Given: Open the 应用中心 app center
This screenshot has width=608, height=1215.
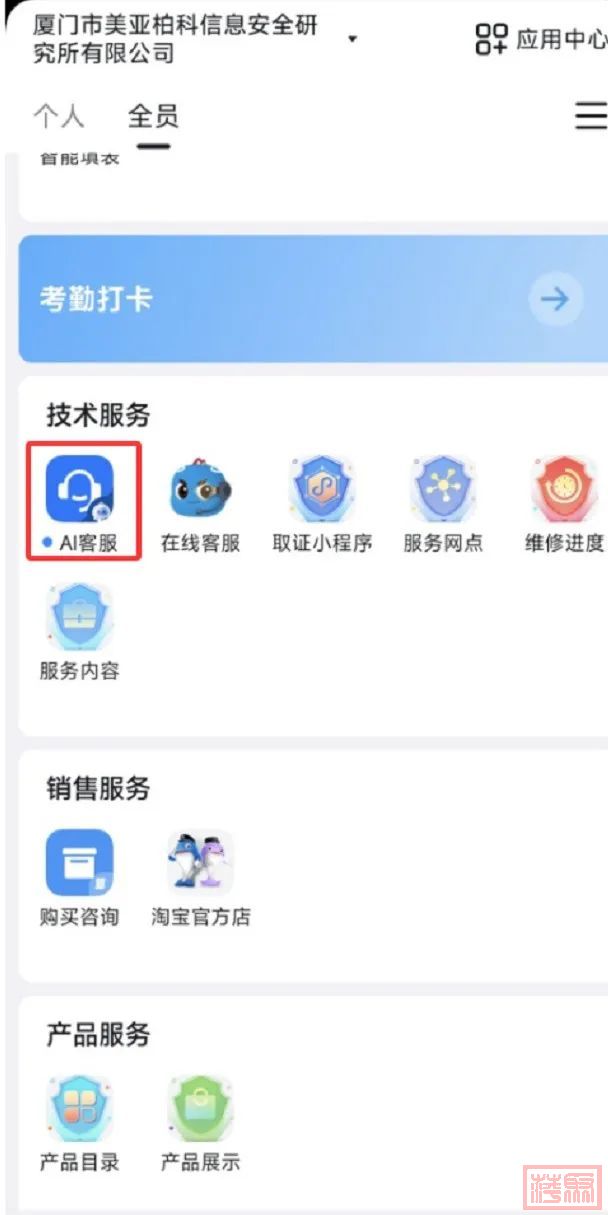Looking at the screenshot, I should 540,39.
